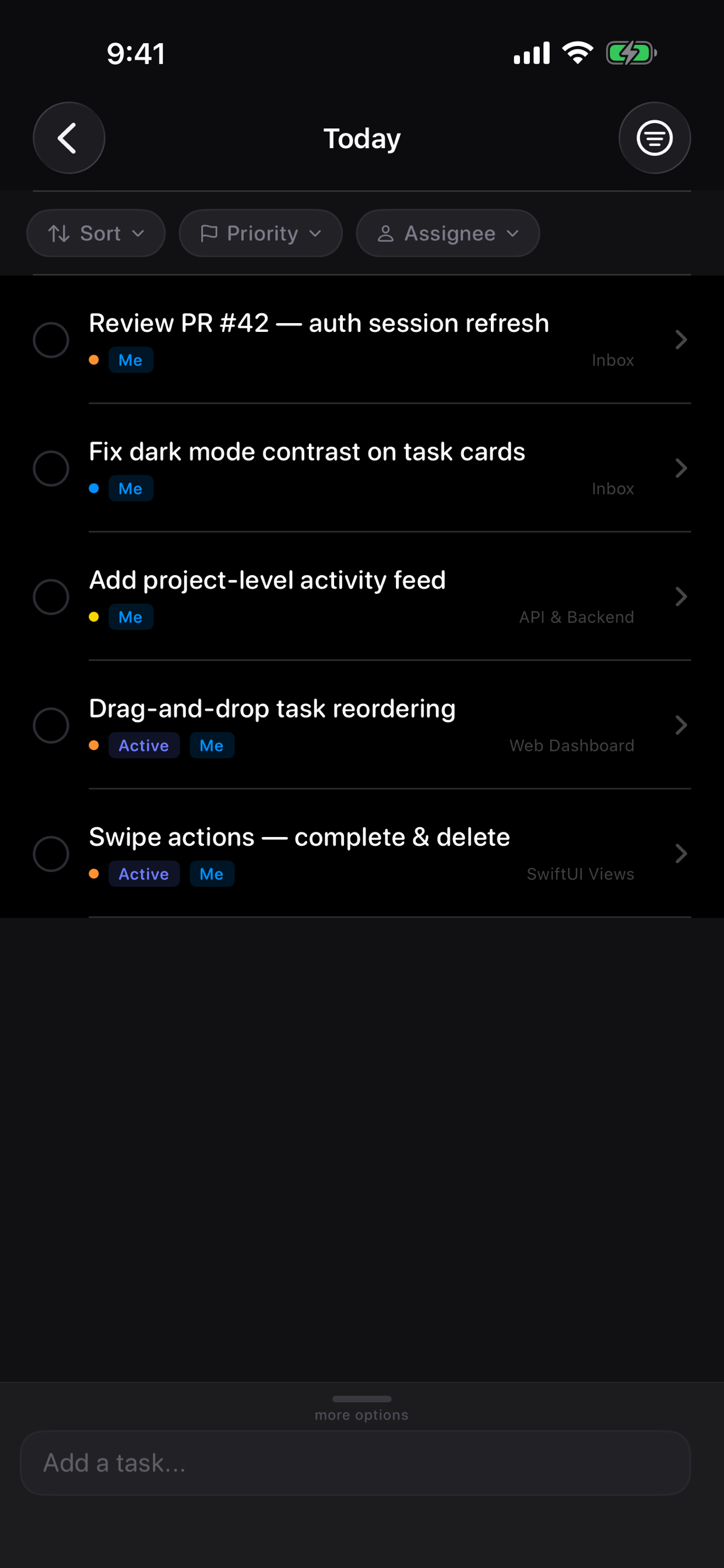
Task: Tick the Drag-and-drop task reordering circle
Action: 51,726
